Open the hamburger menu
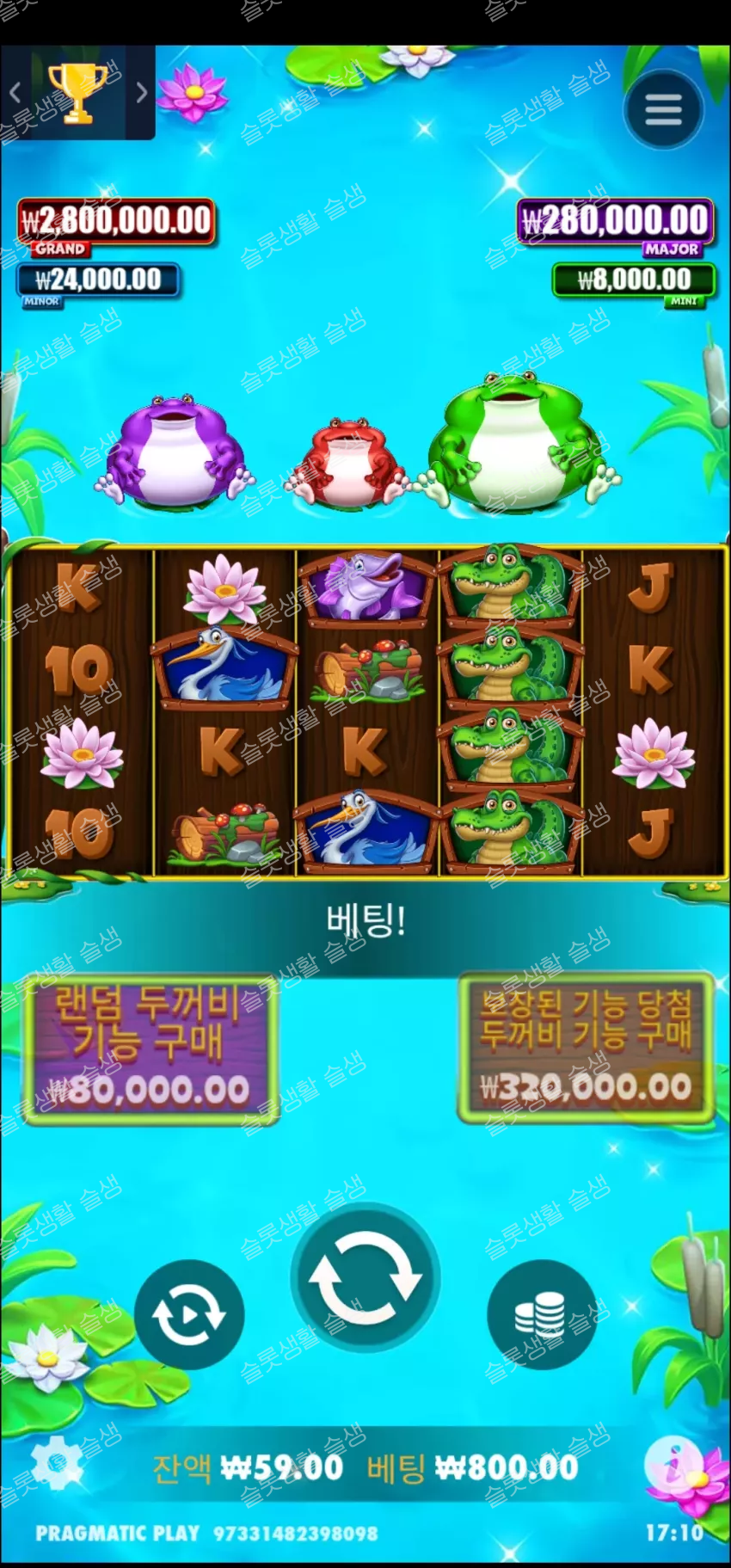 pos(663,109)
